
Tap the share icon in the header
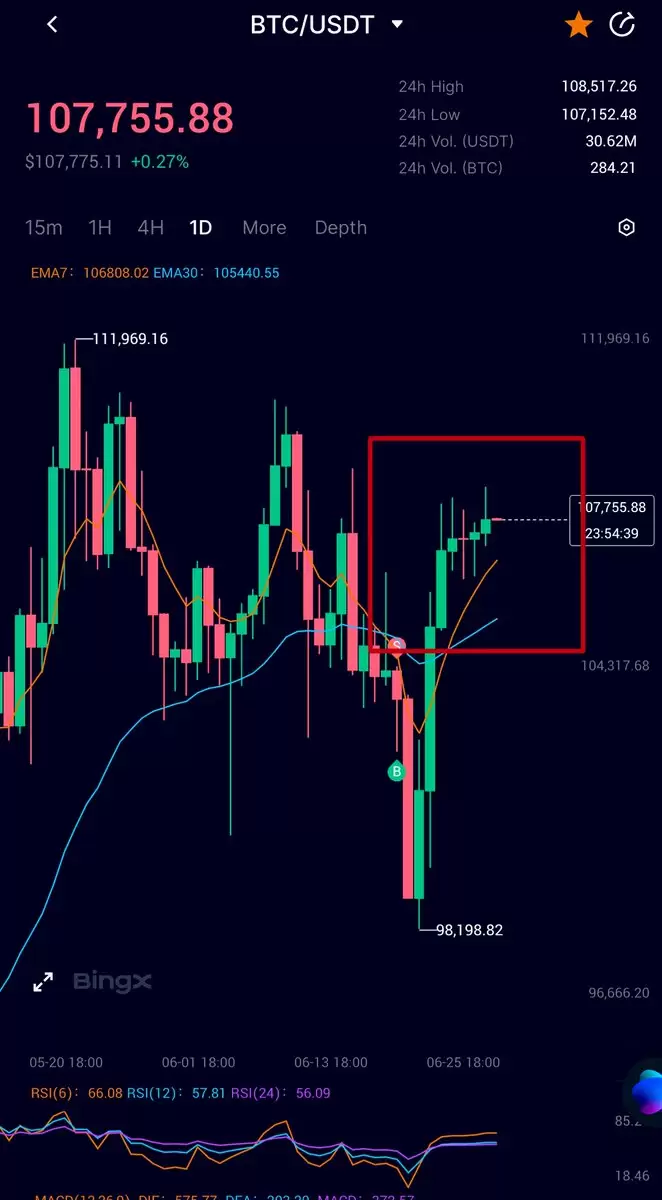coord(623,25)
